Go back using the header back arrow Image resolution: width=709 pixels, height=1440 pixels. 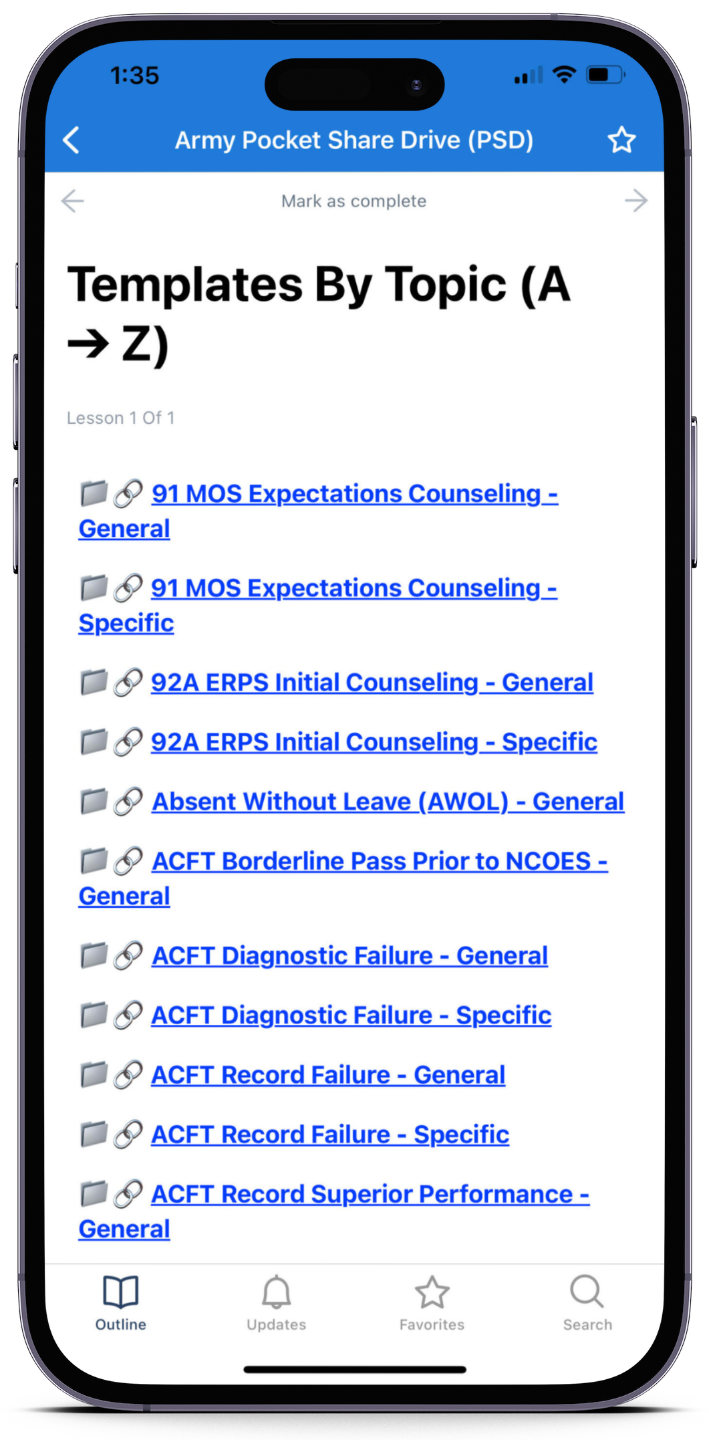[71, 141]
